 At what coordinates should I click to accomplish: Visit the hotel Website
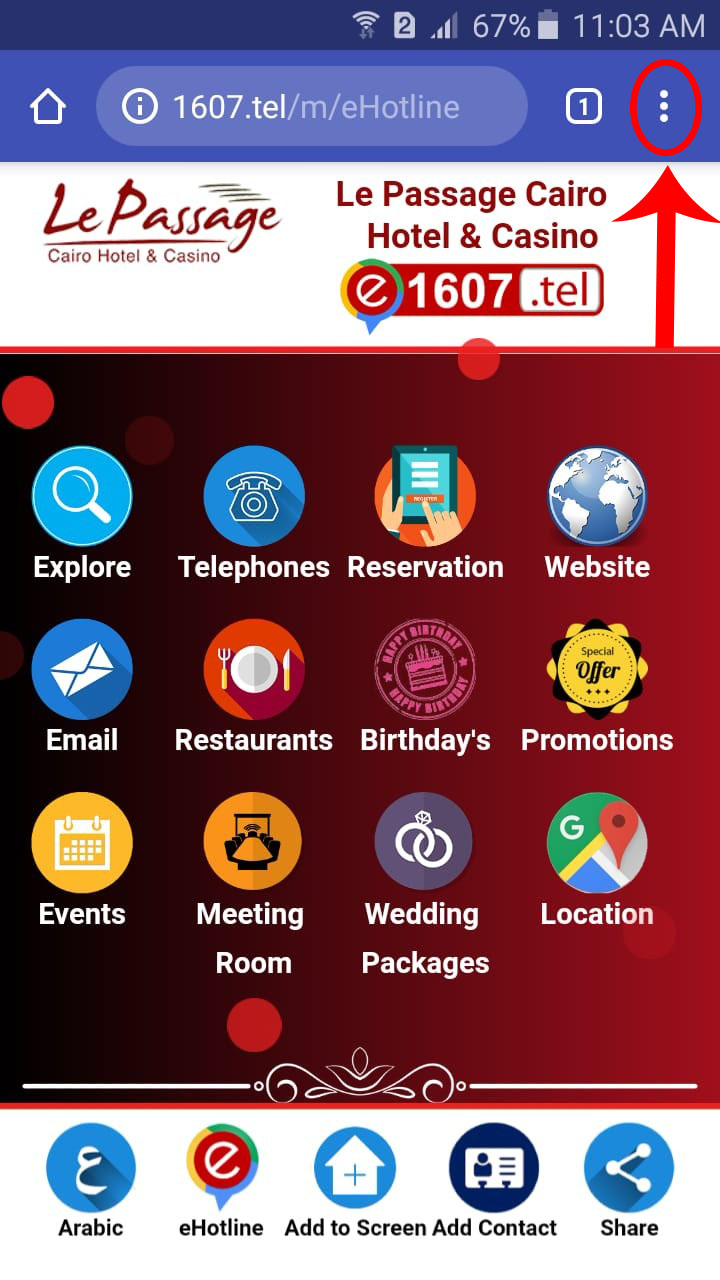597,496
